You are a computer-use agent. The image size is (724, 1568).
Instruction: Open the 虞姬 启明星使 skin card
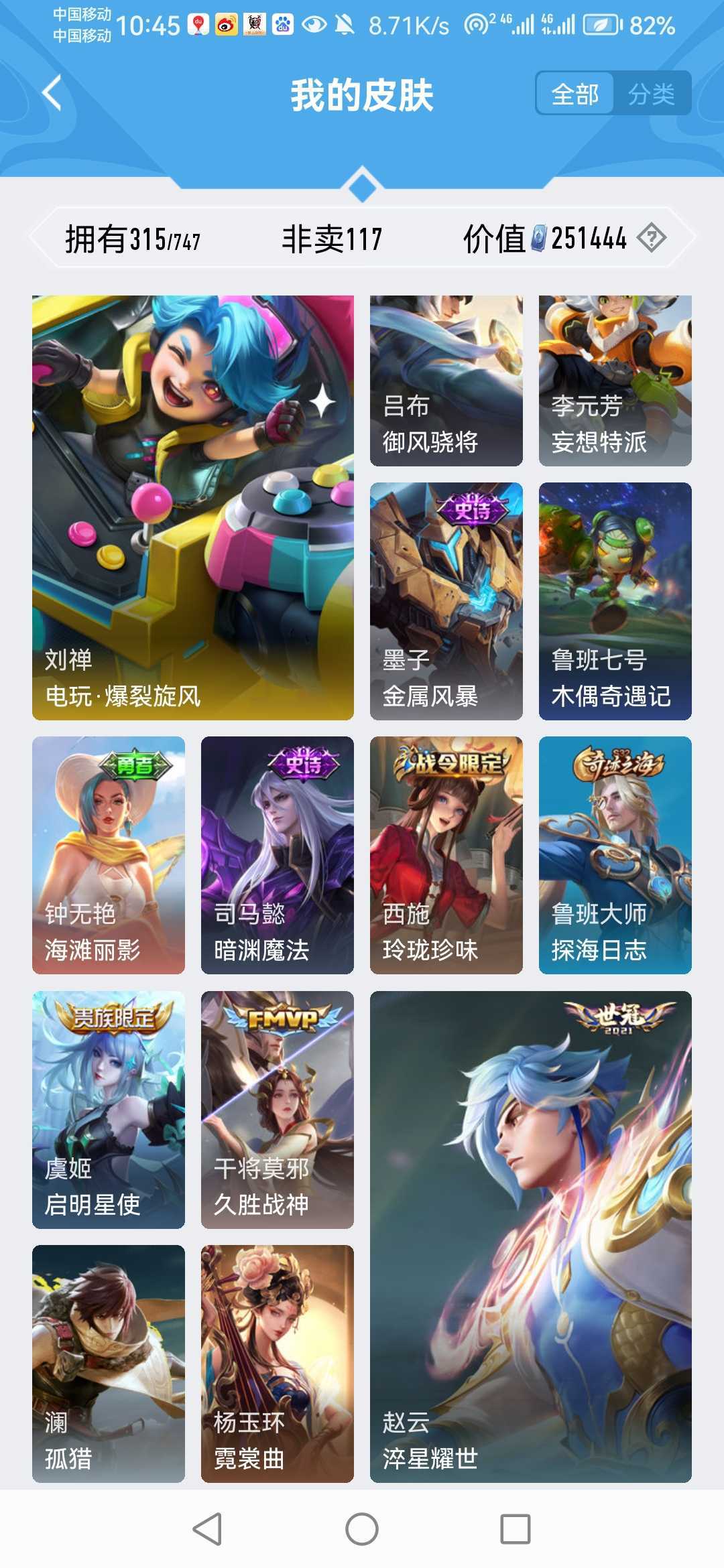tap(109, 1110)
